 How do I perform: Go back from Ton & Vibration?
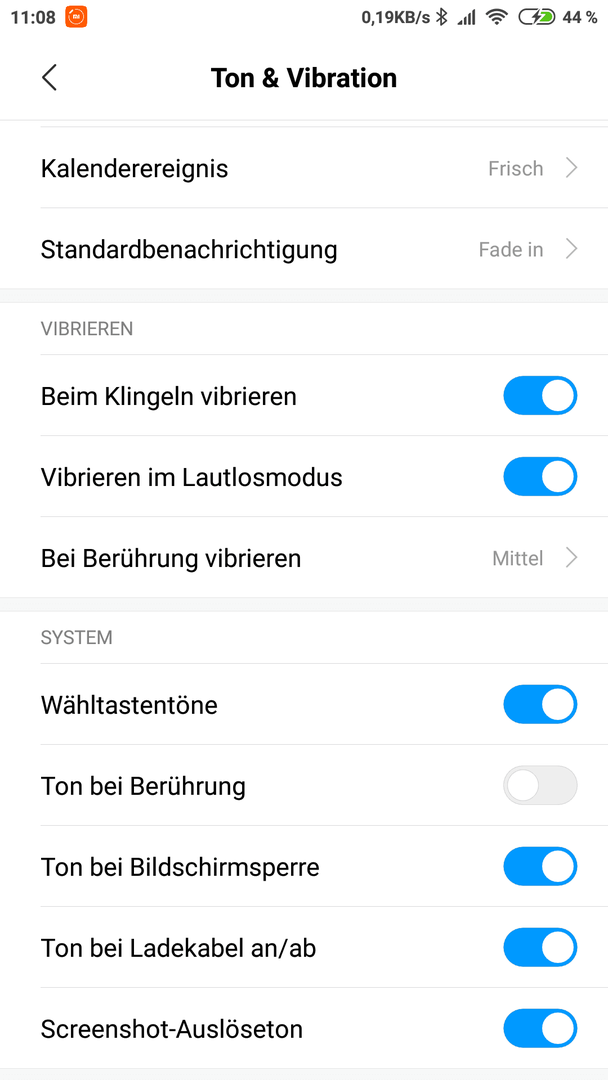[49, 78]
